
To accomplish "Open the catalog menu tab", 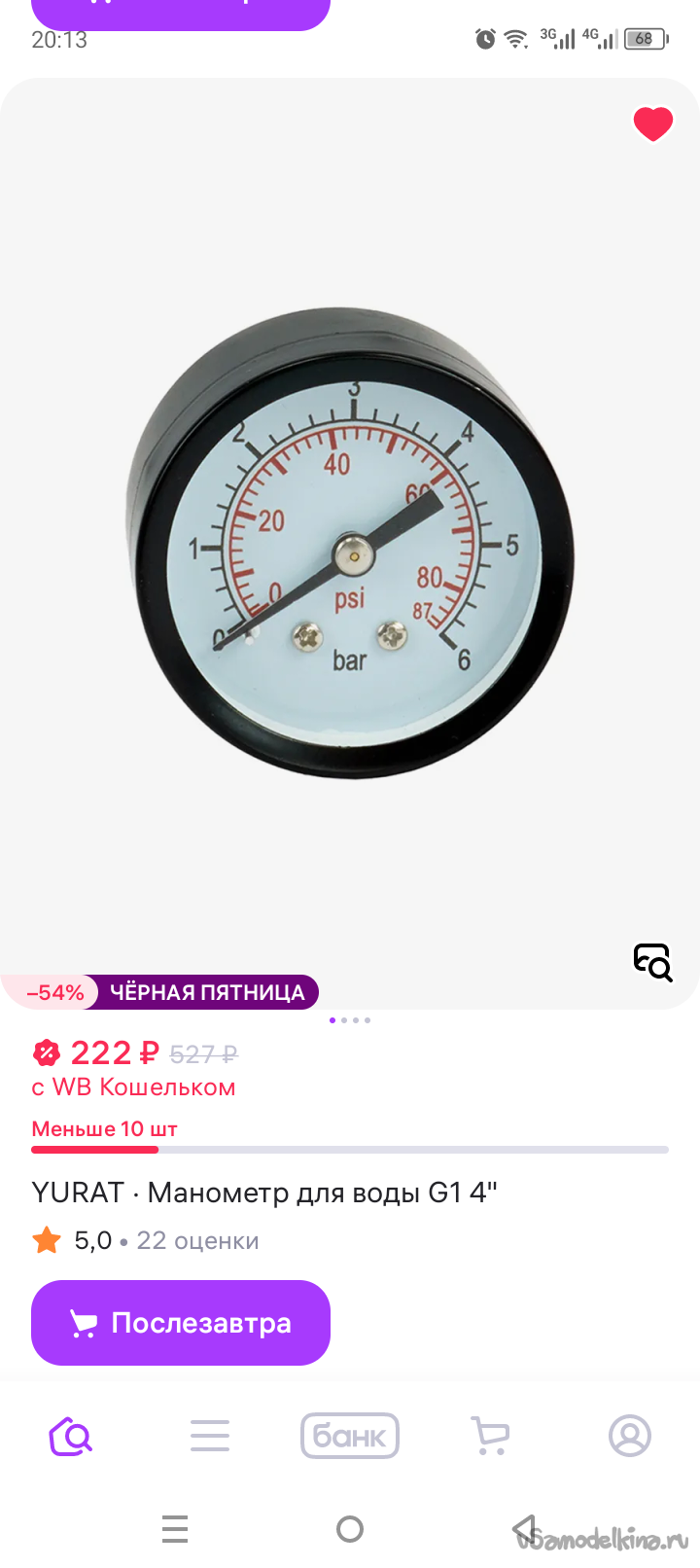I will (x=210, y=1436).
